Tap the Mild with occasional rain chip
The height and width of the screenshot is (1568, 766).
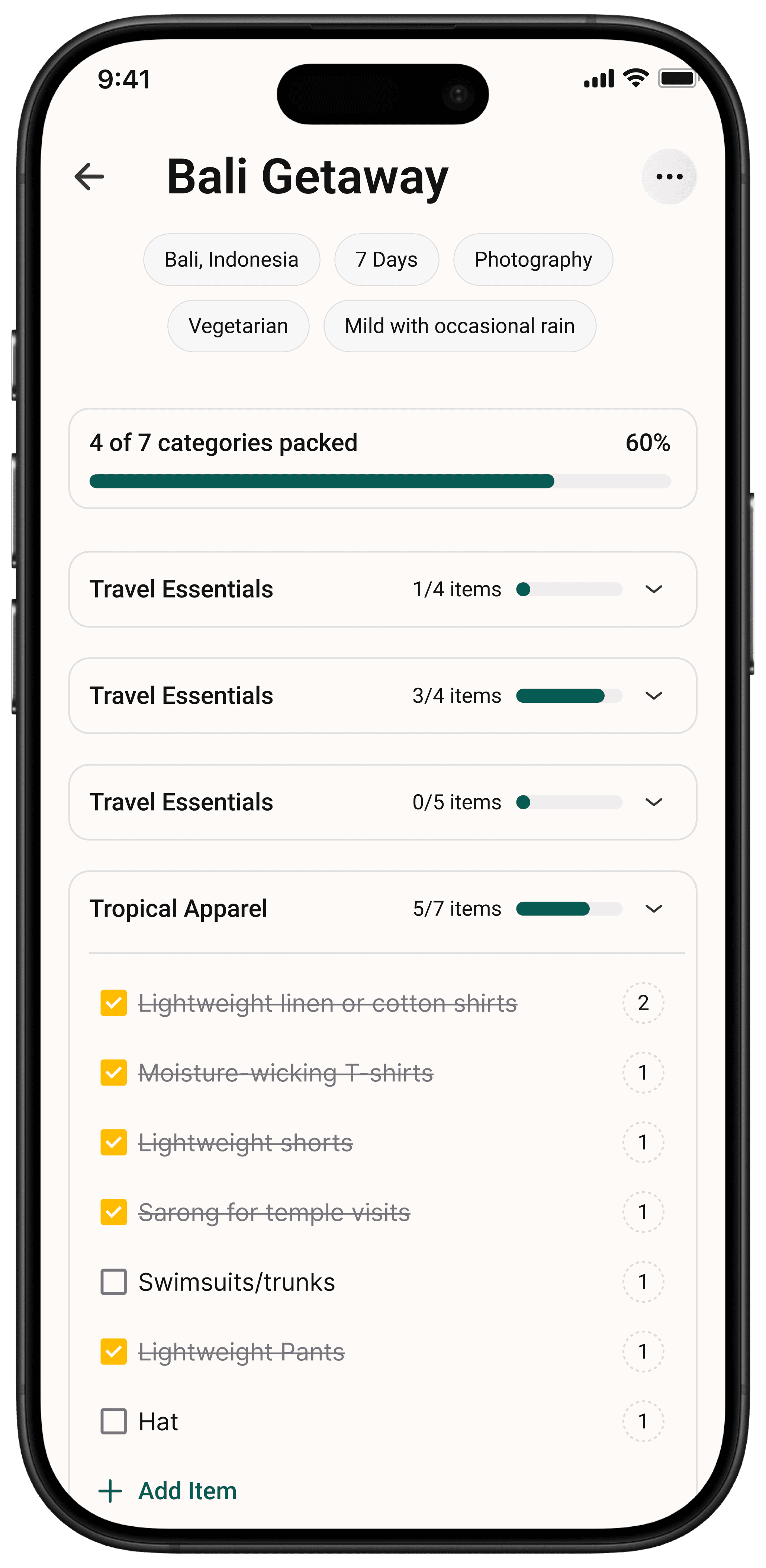point(459,326)
